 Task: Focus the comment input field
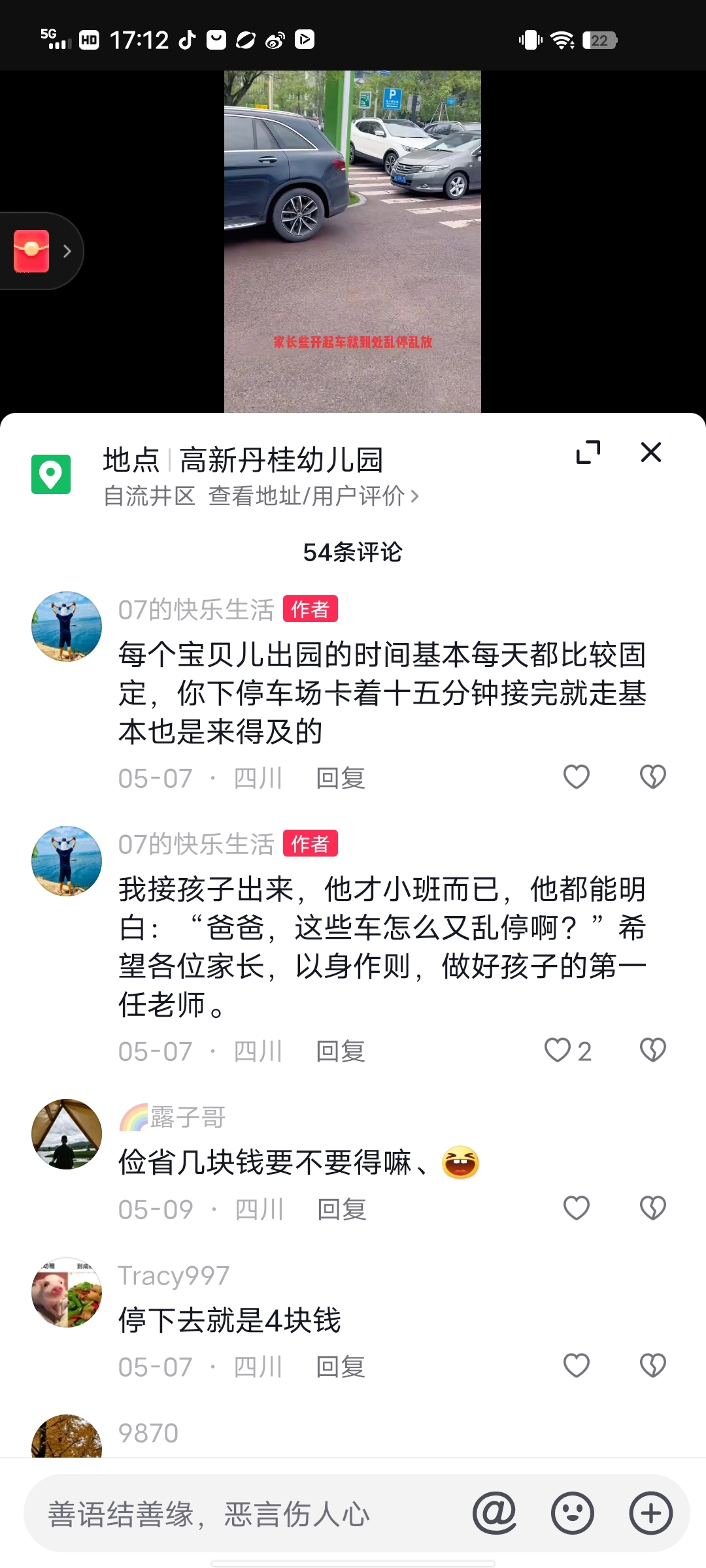[248, 1514]
